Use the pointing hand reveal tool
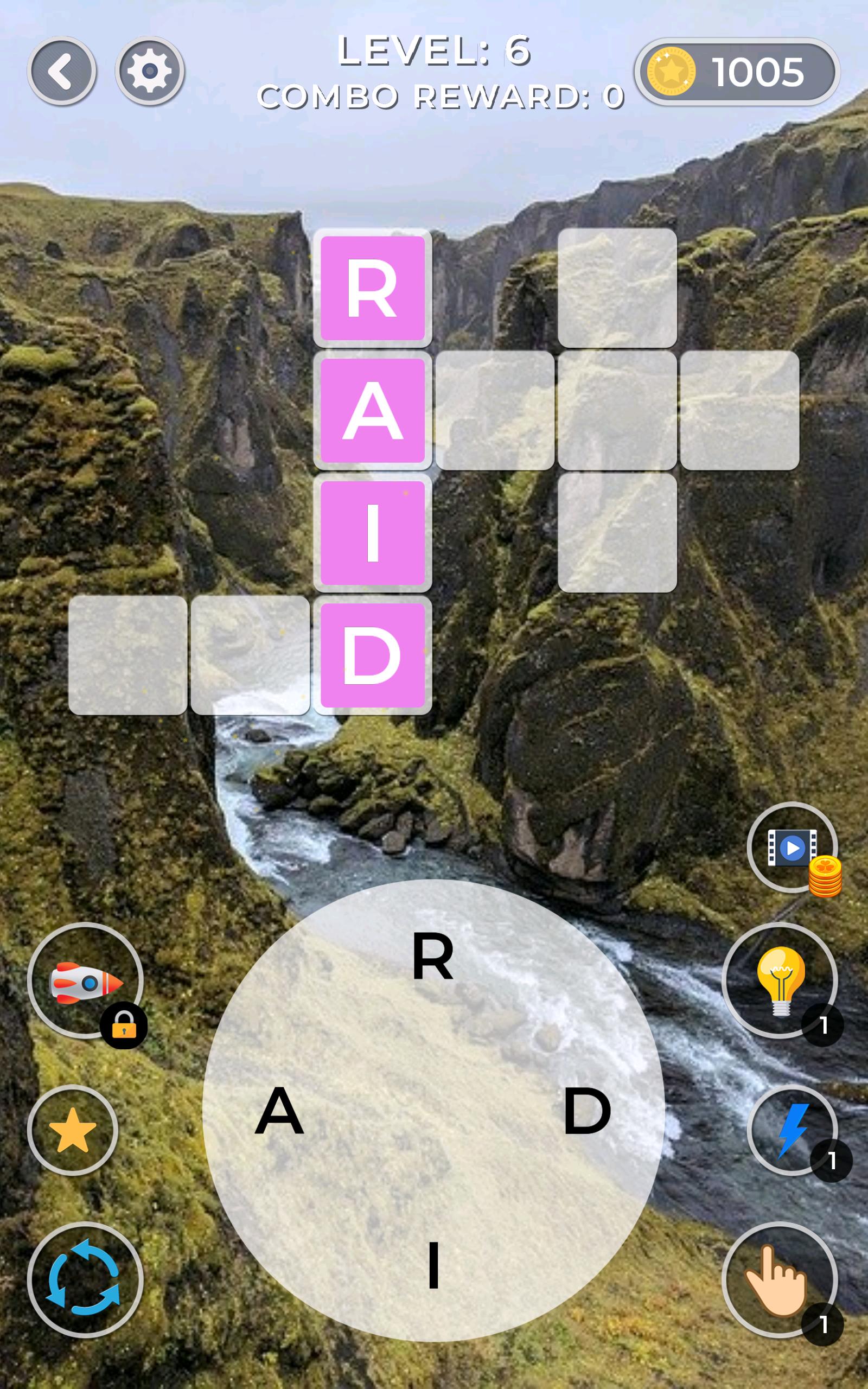The width and height of the screenshot is (868, 1389). 779,1279
